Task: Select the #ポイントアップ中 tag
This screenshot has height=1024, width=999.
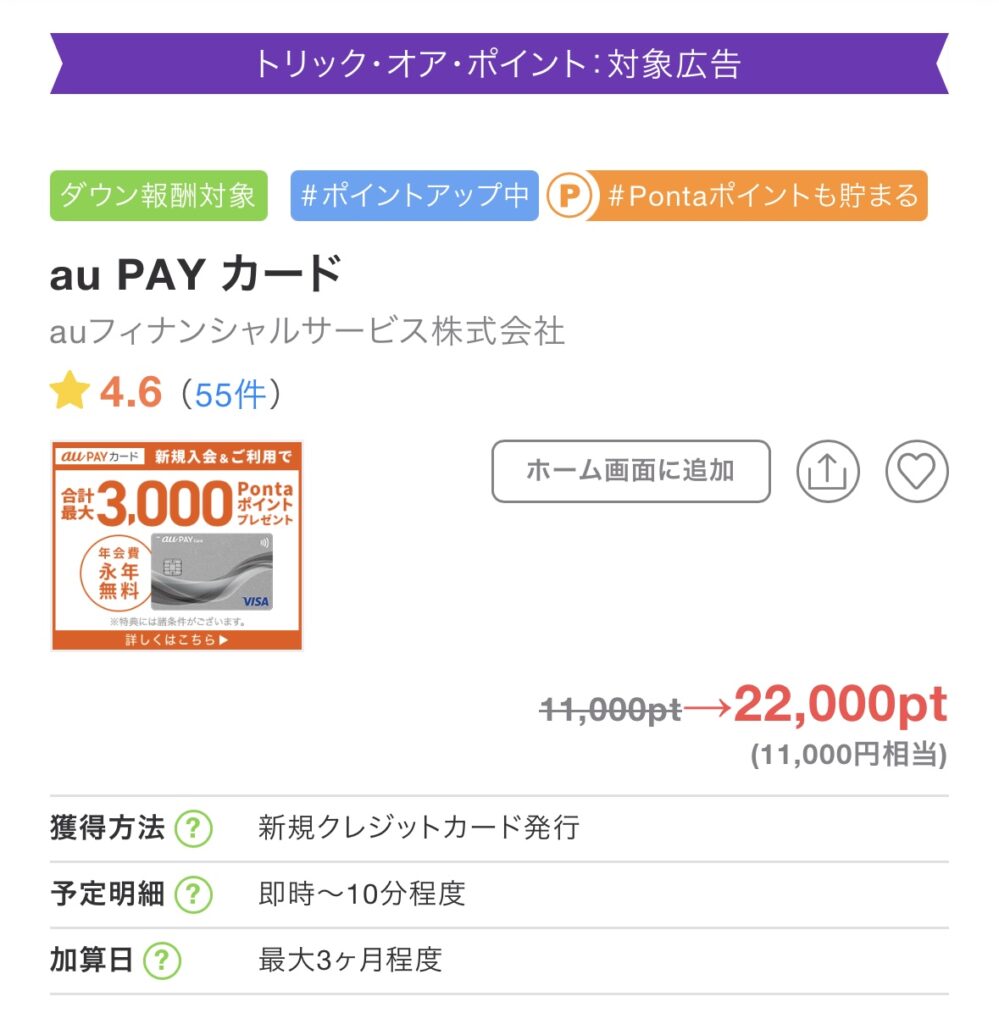Action: pyautogui.click(x=414, y=195)
